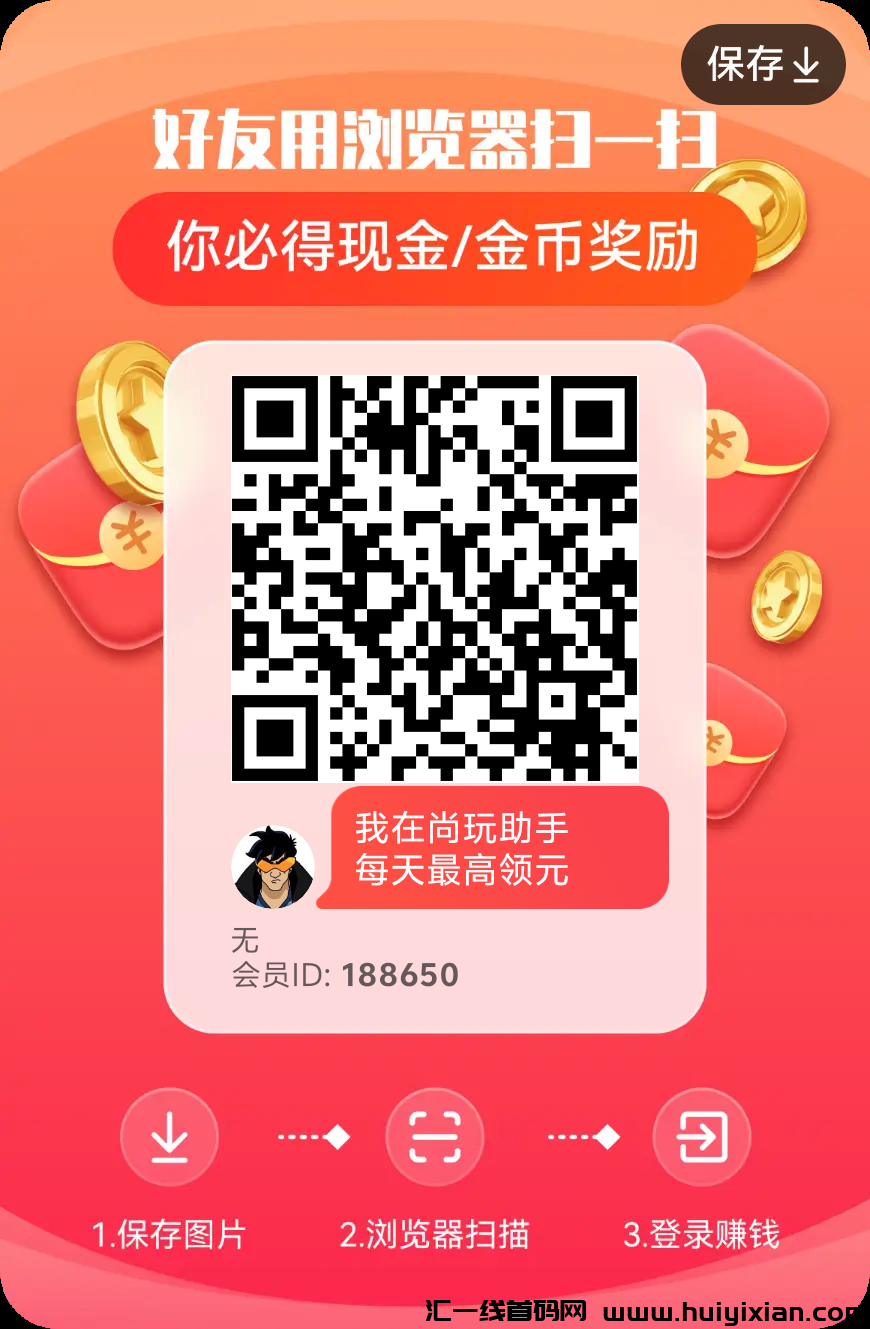Click the login door arrow icon above 登录赚钱

coord(701,1136)
